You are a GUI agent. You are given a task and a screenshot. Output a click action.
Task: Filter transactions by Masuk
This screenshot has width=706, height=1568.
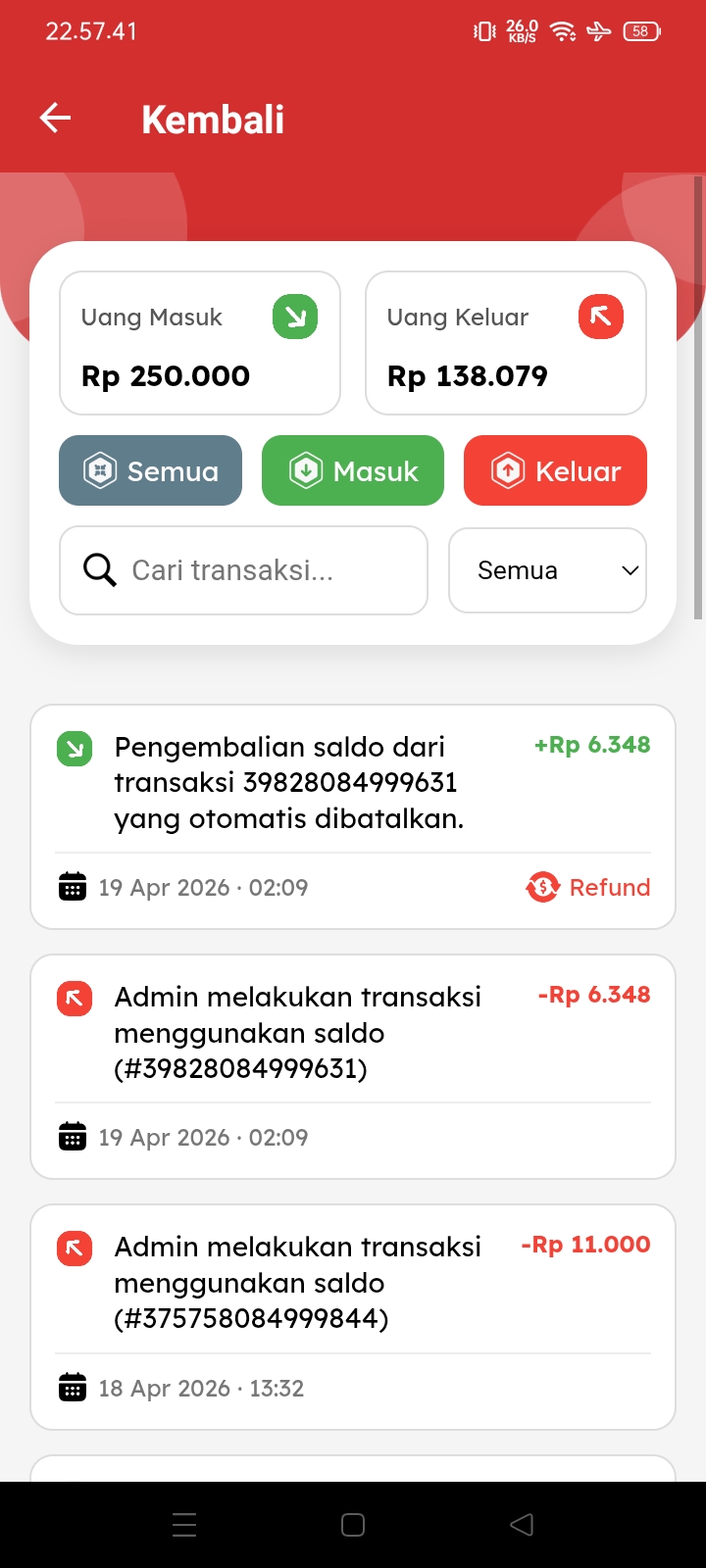point(353,470)
